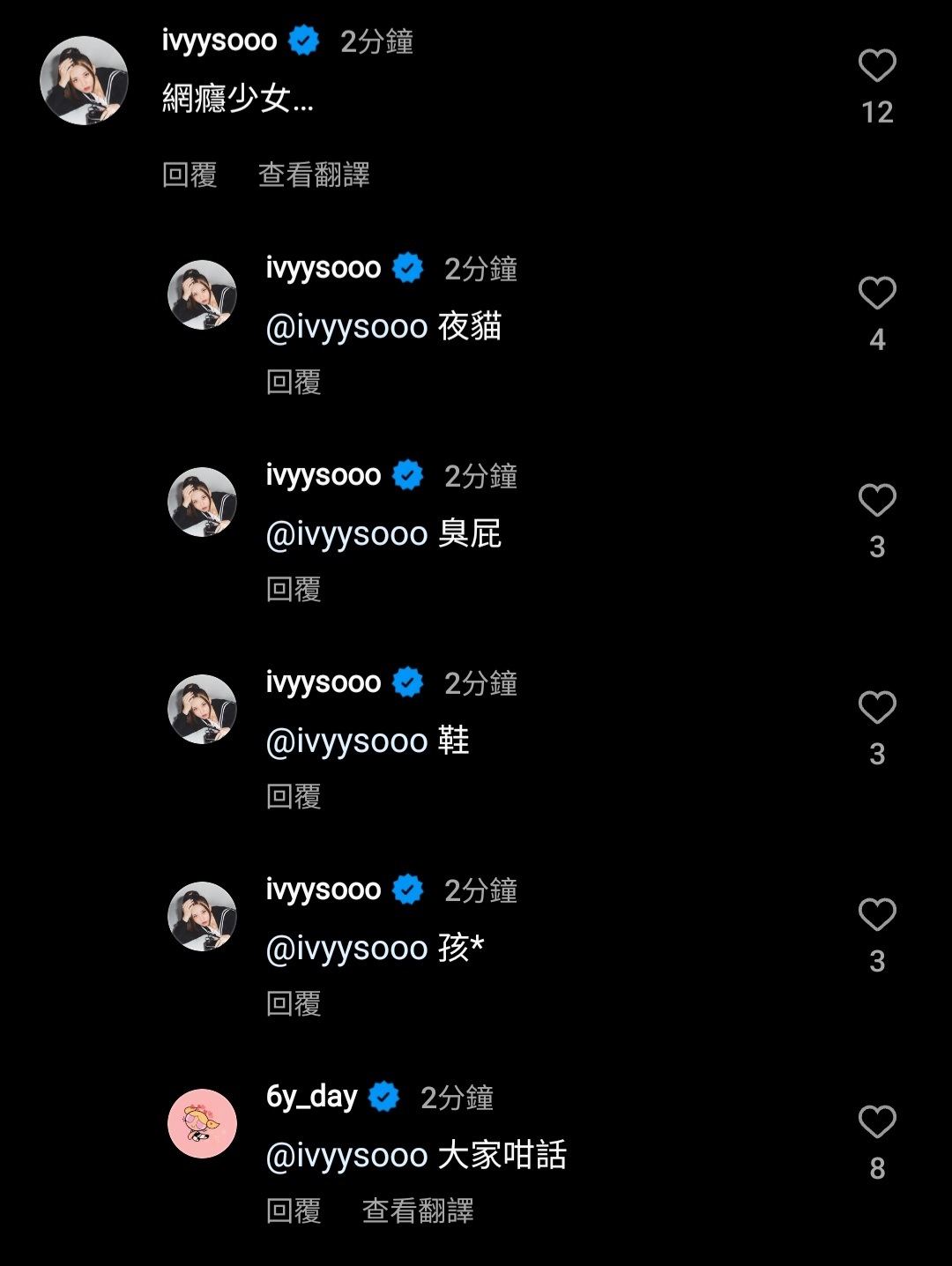
Task: Like the reply "臭屁"
Action: [877, 501]
